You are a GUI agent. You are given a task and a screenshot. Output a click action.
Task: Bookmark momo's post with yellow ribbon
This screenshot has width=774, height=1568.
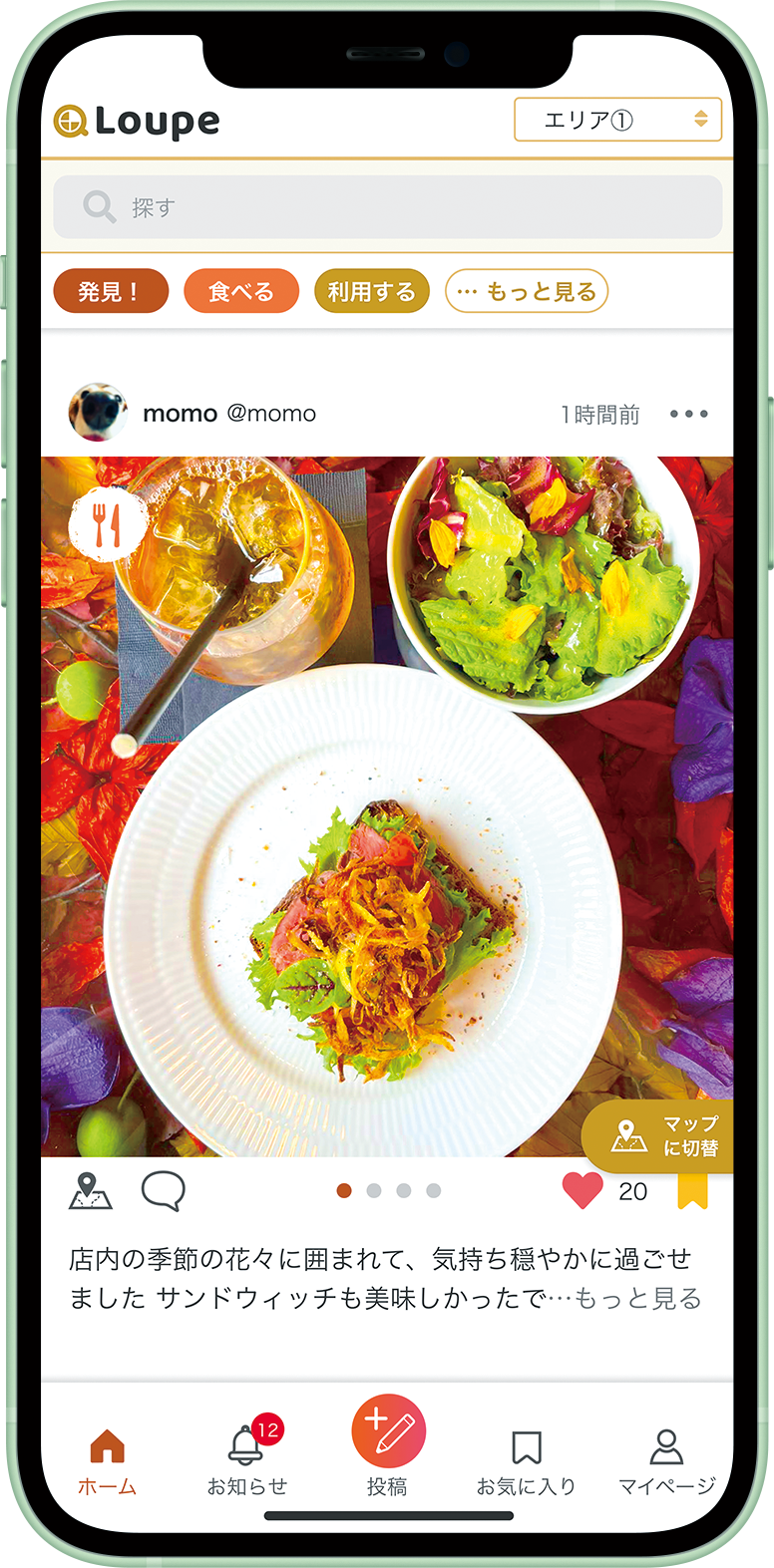(692, 1191)
